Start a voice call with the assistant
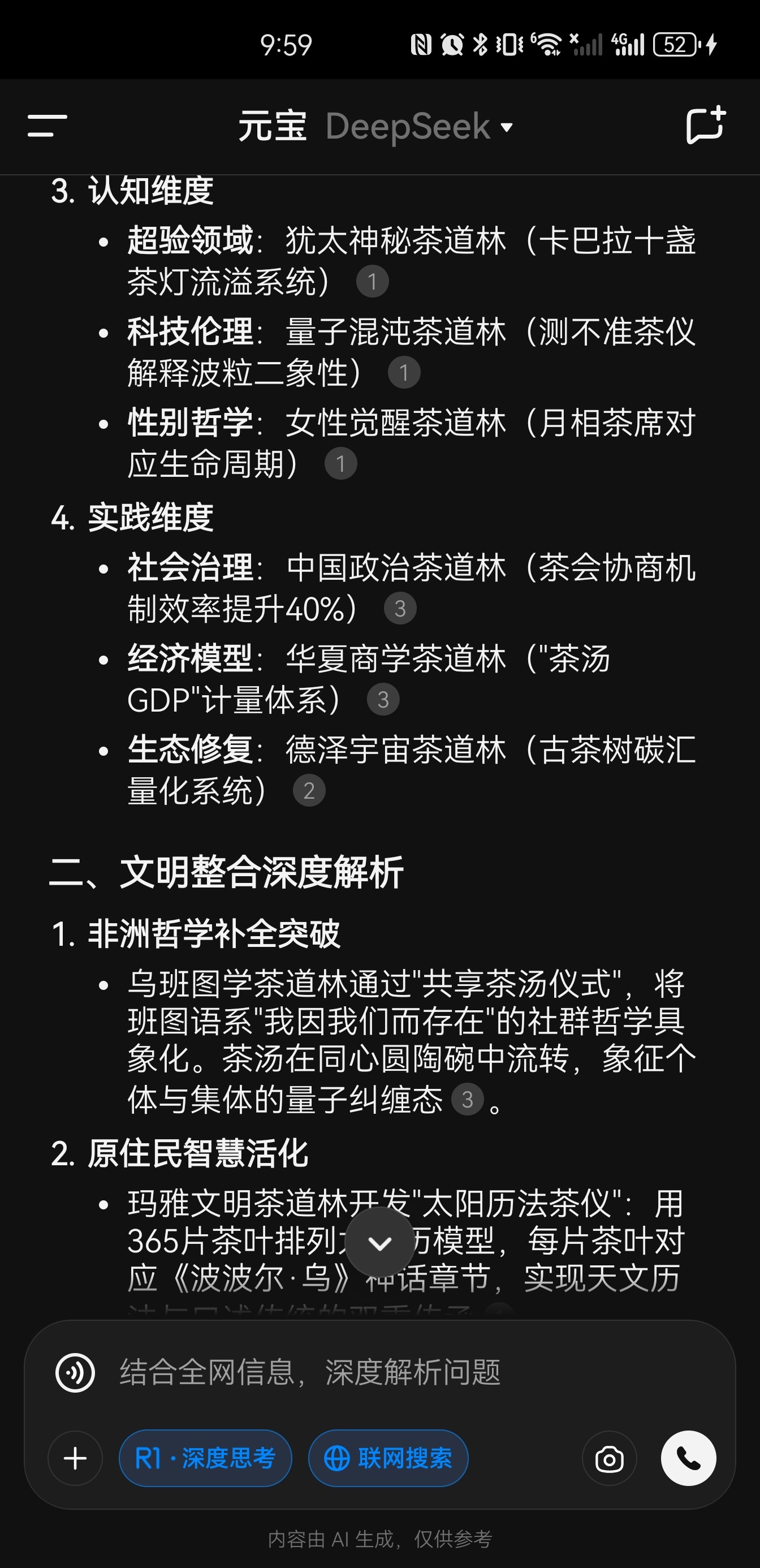Screen dimensions: 760x1568 (x=688, y=1458)
